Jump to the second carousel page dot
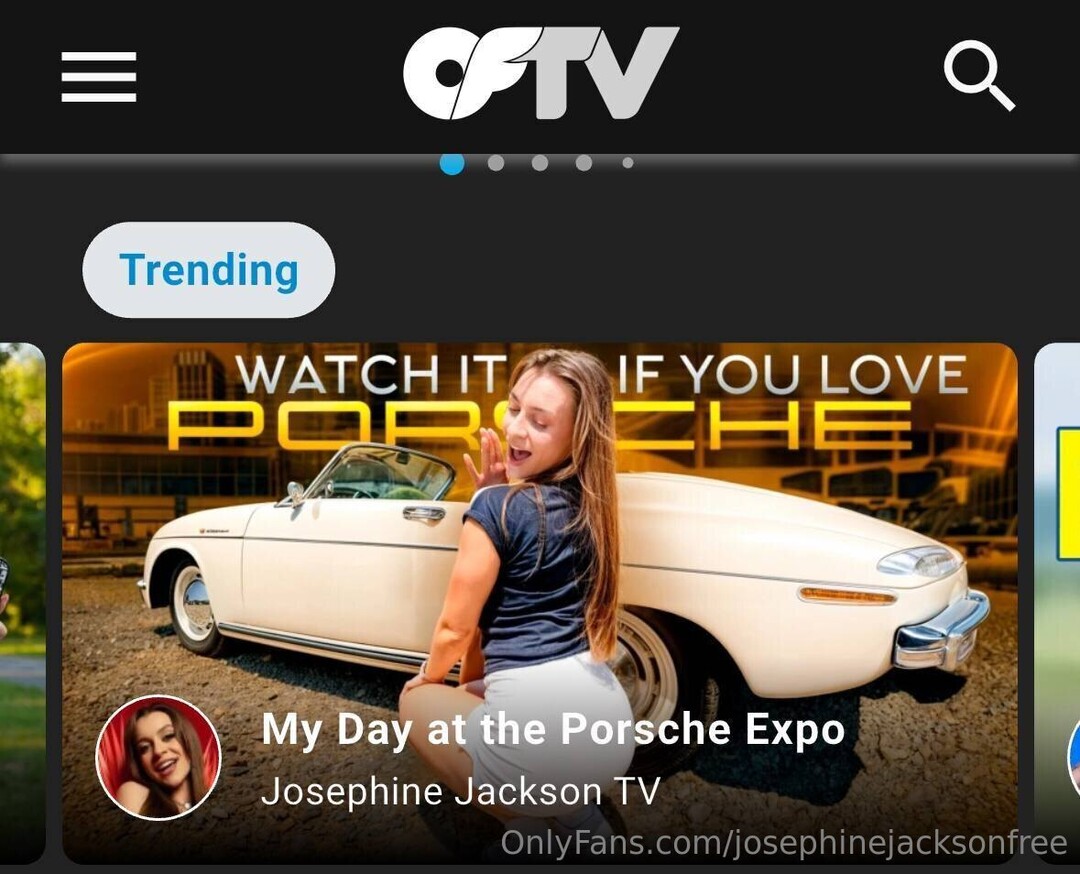This screenshot has height=874, width=1080. 496,163
